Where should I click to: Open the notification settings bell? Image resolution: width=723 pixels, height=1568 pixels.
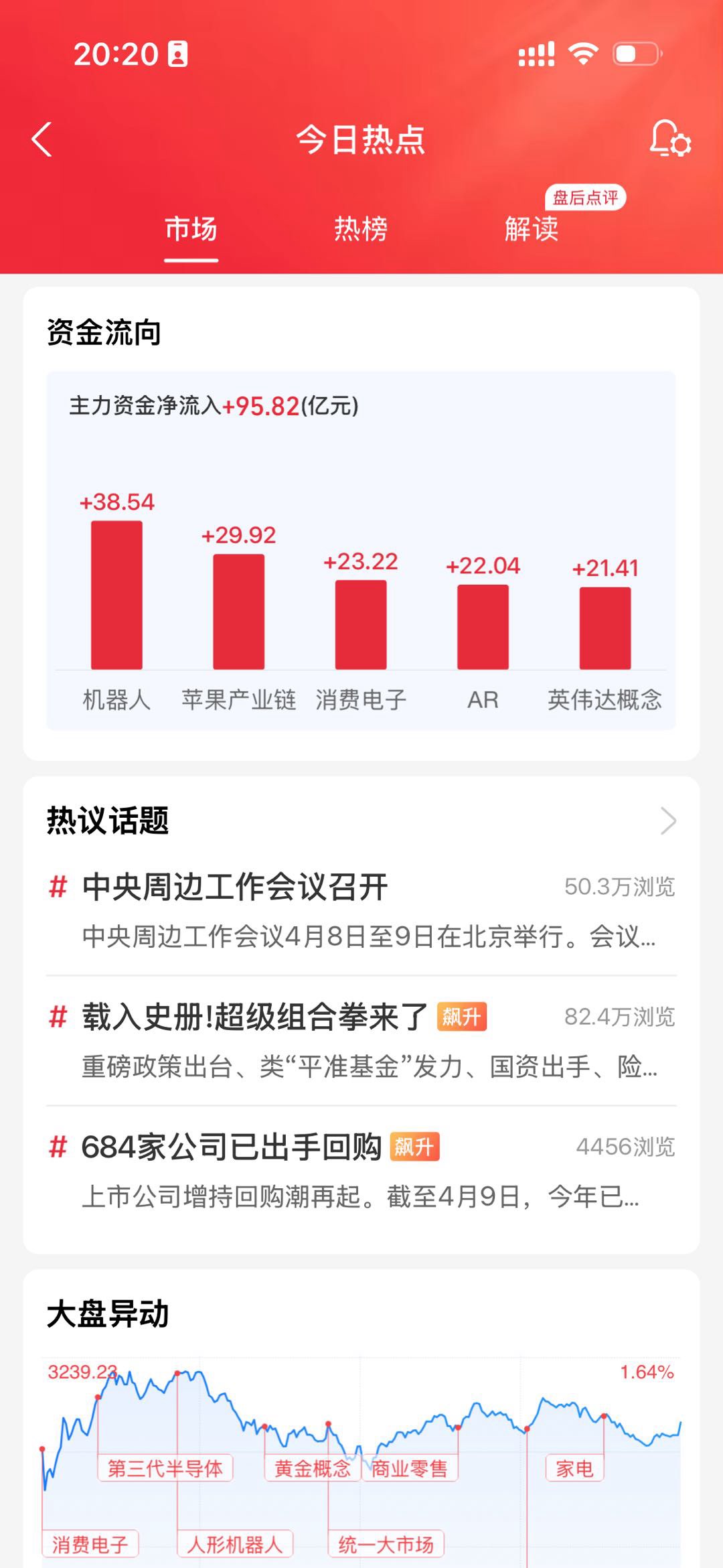click(x=669, y=139)
